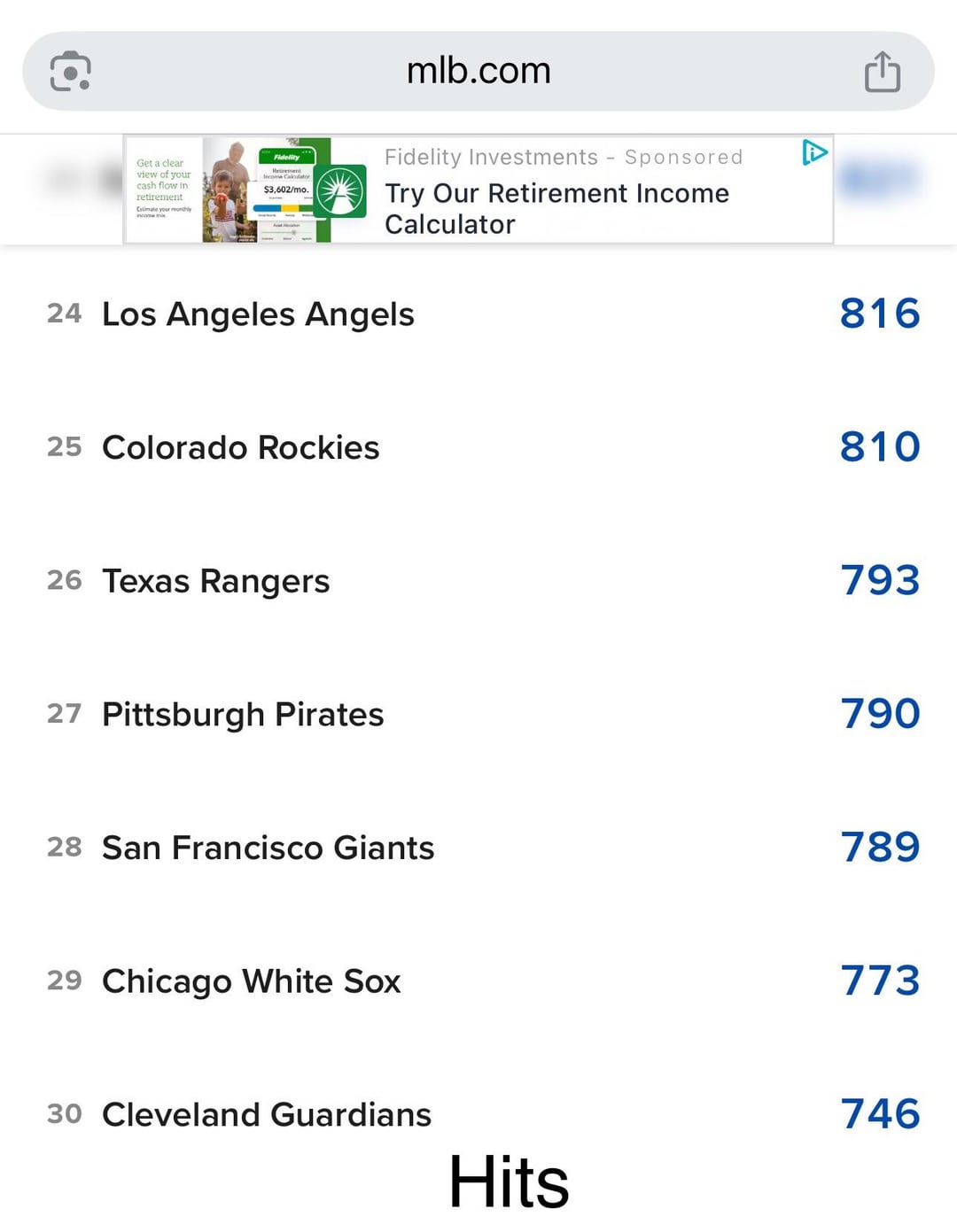Open the Fidelity Retirement Income Calculator ad
Screen dimensions: 957x1232
(x=556, y=208)
